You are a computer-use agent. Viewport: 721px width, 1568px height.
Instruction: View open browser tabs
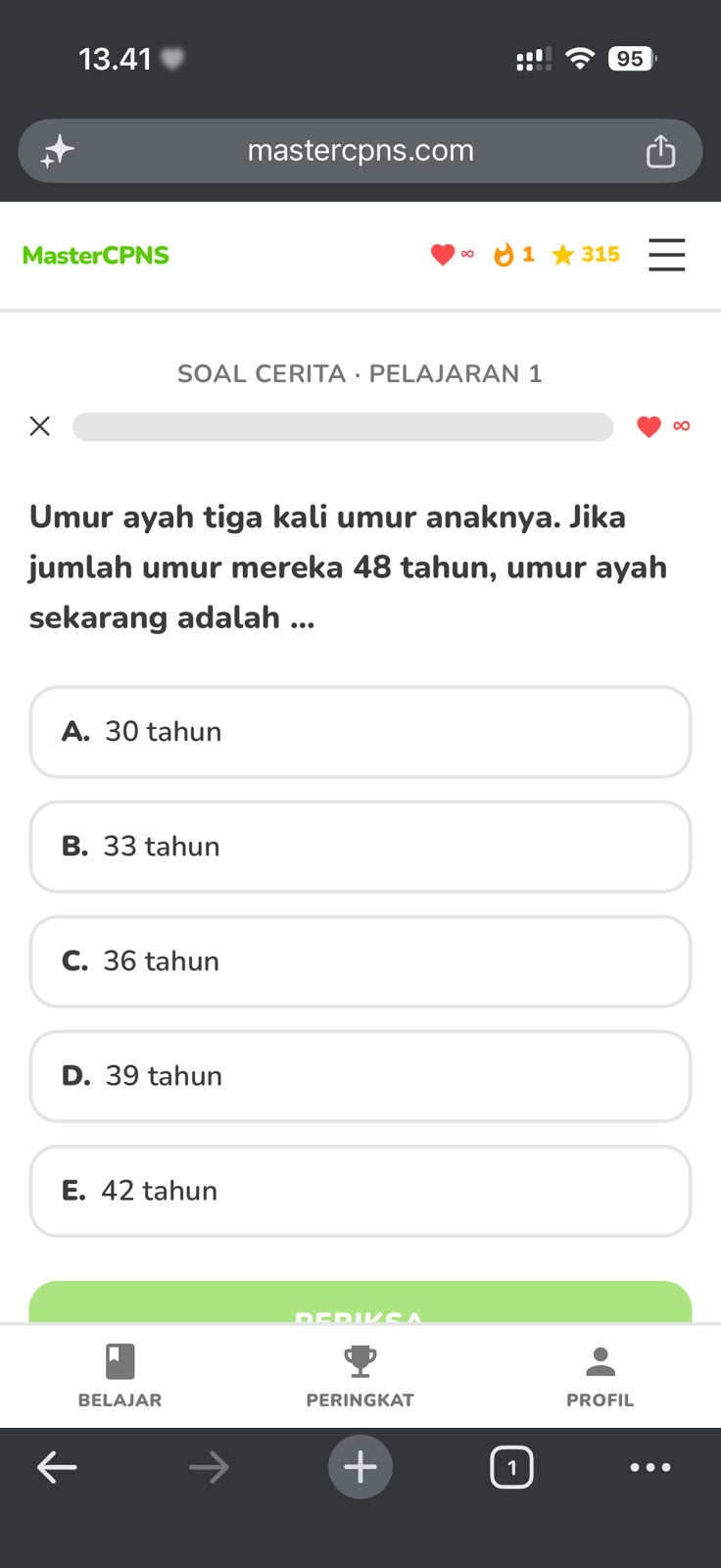click(511, 1467)
